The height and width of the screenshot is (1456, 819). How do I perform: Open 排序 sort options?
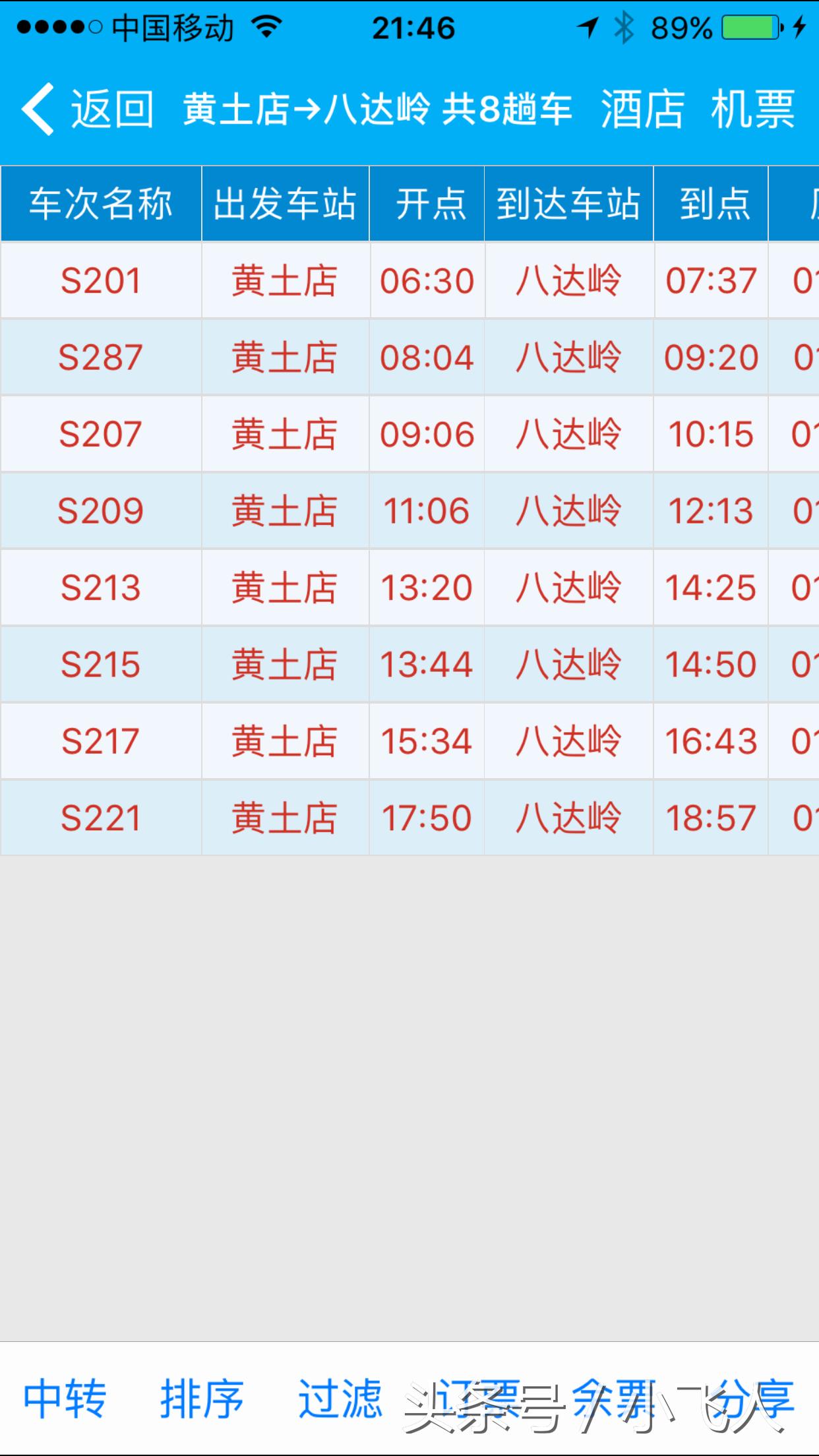202,1398
